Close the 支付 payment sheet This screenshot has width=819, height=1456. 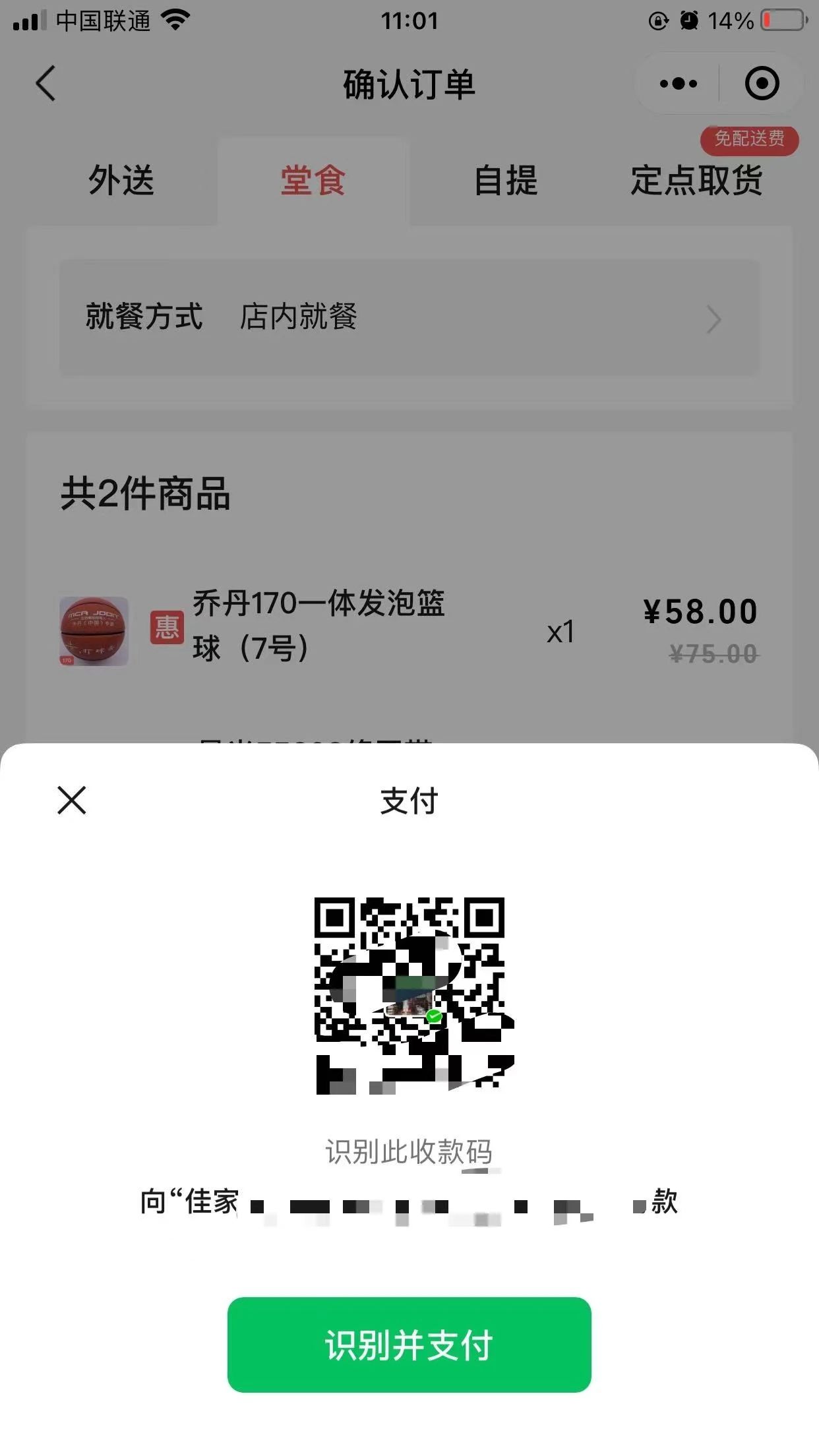(71, 801)
